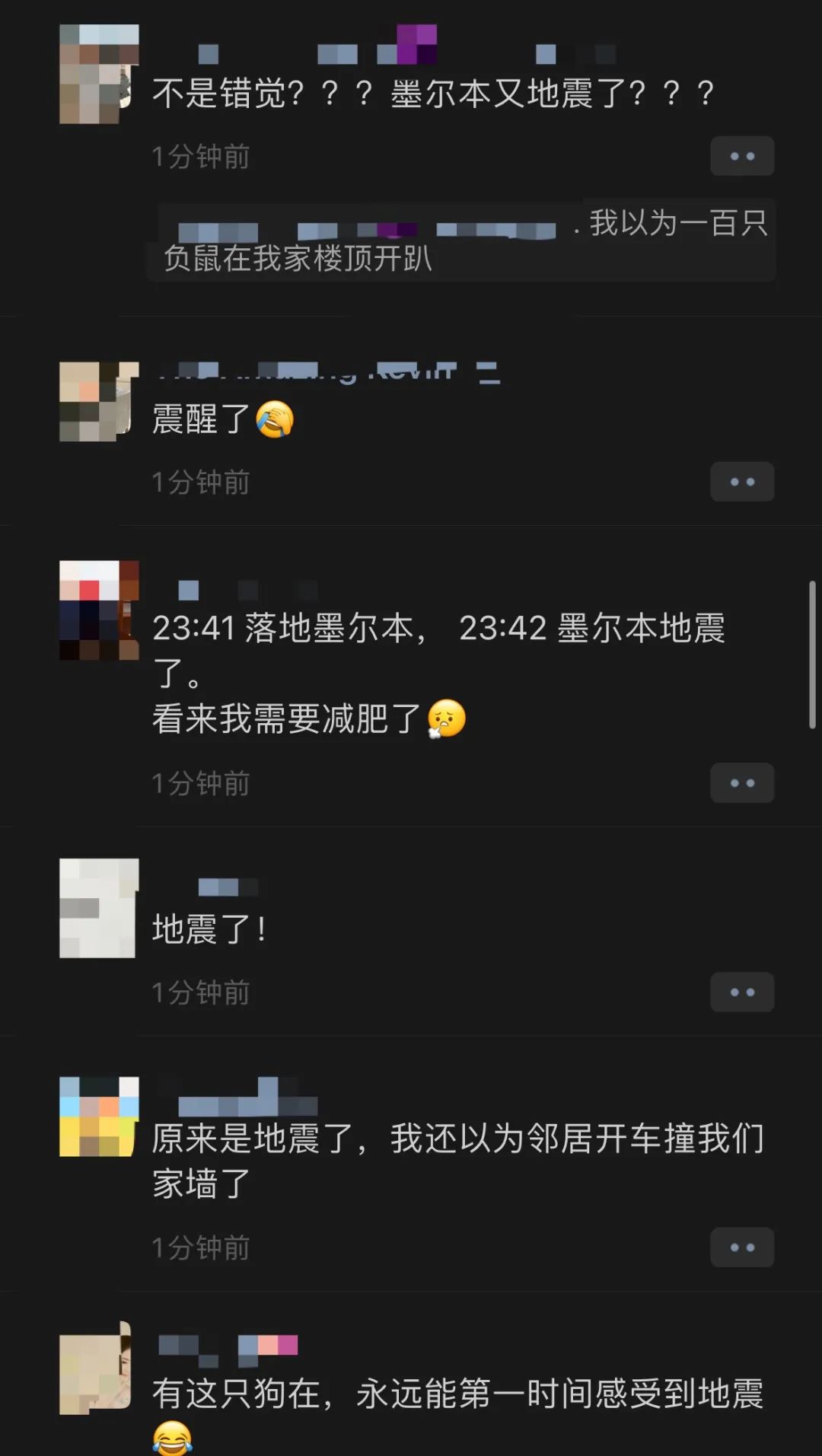Open the options button on the 震醒了 comment
The width and height of the screenshot is (822, 1456).
[742, 482]
